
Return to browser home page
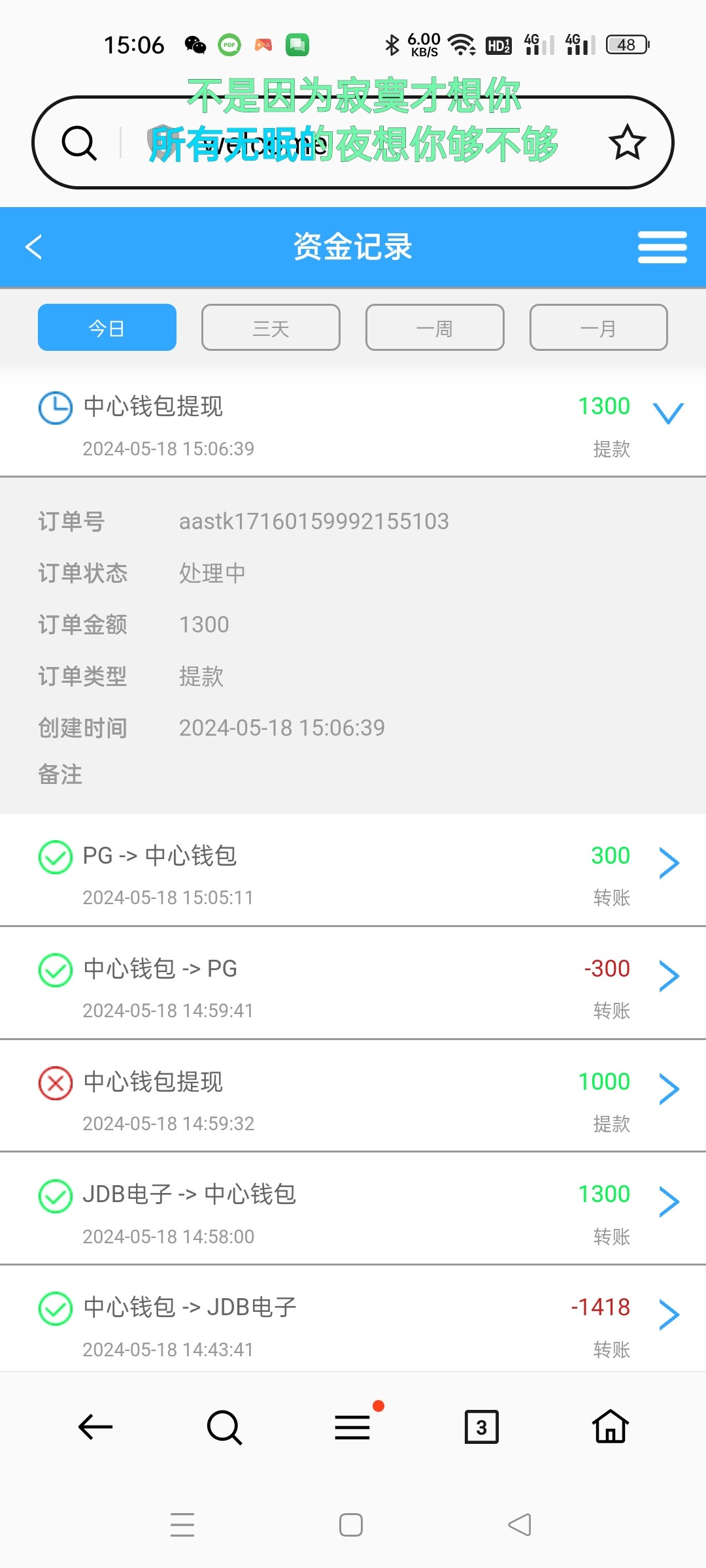click(x=609, y=1426)
